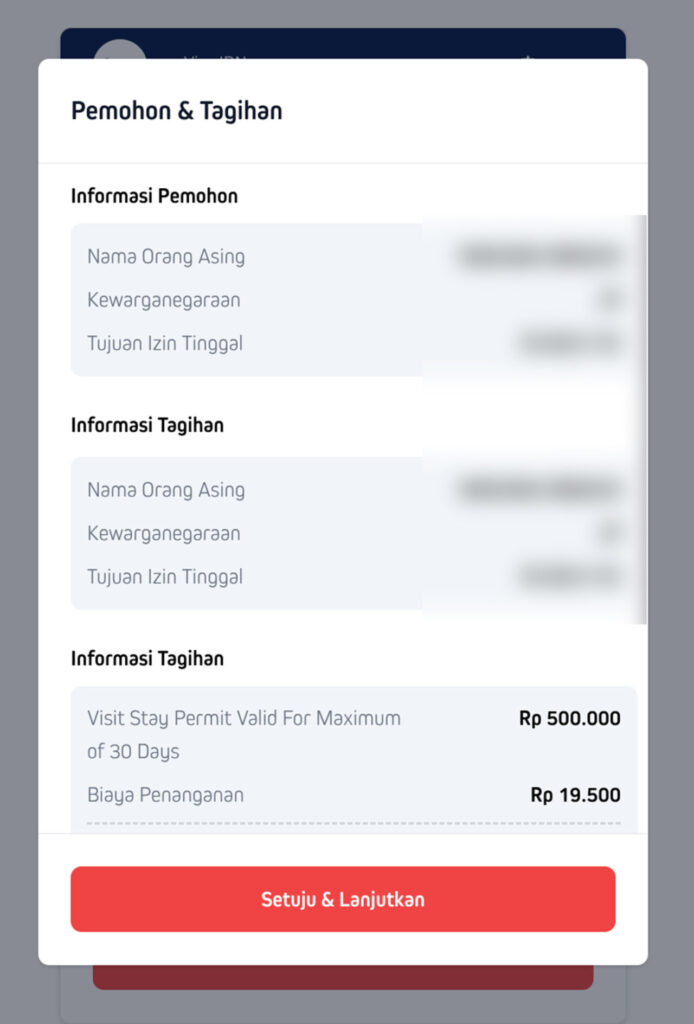Tap the Setuju & Lanjutkan button
The width and height of the screenshot is (694, 1024).
343,899
